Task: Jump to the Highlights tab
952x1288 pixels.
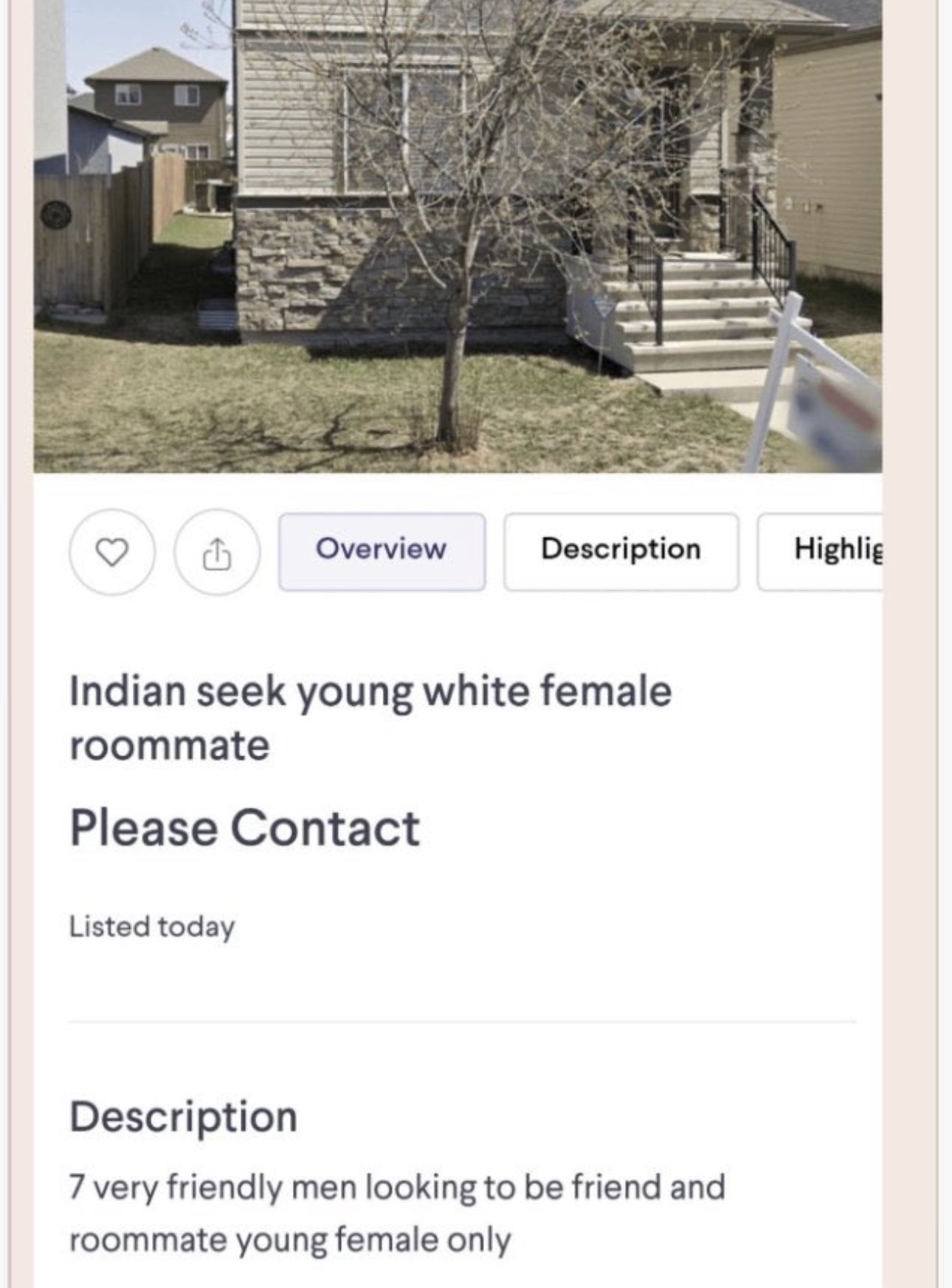Action: [x=827, y=552]
